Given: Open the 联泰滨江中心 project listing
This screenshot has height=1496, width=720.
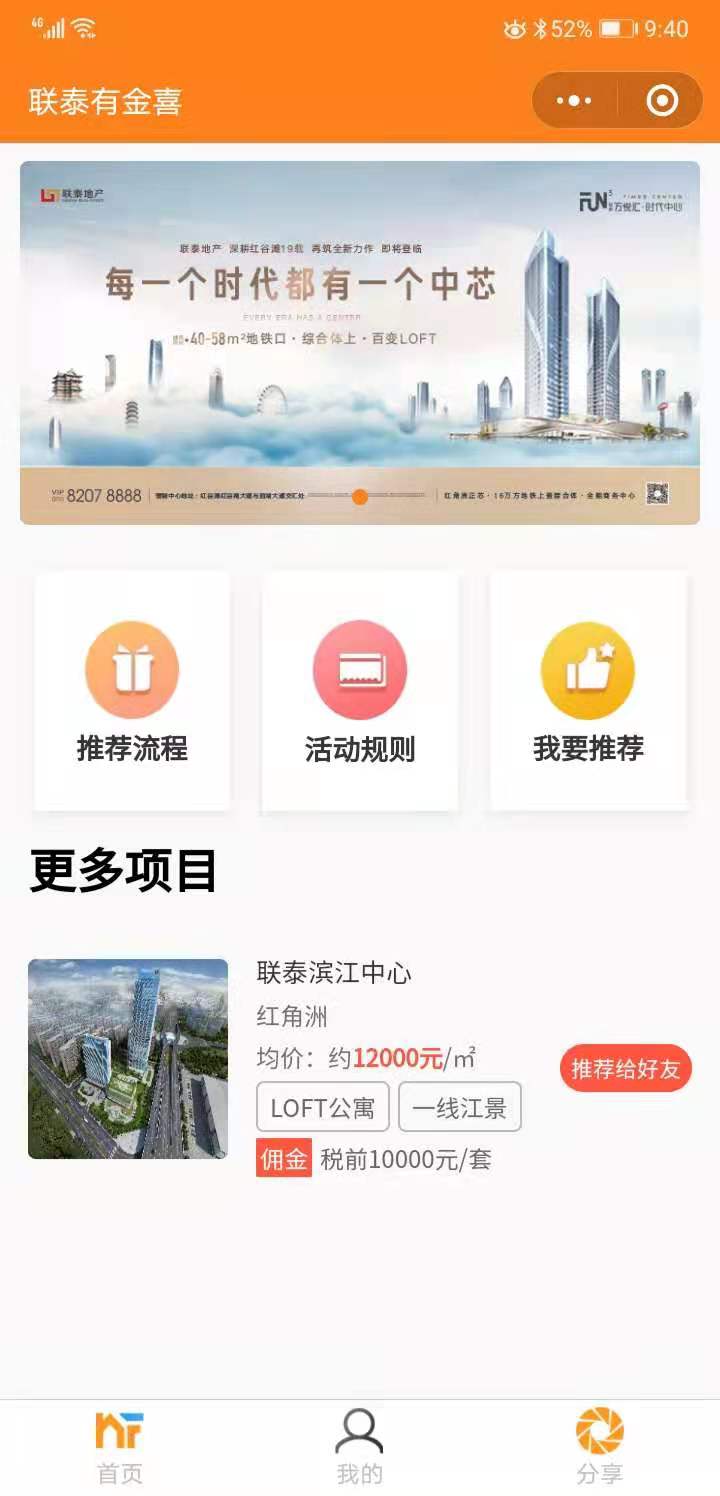Looking at the screenshot, I should click(334, 973).
